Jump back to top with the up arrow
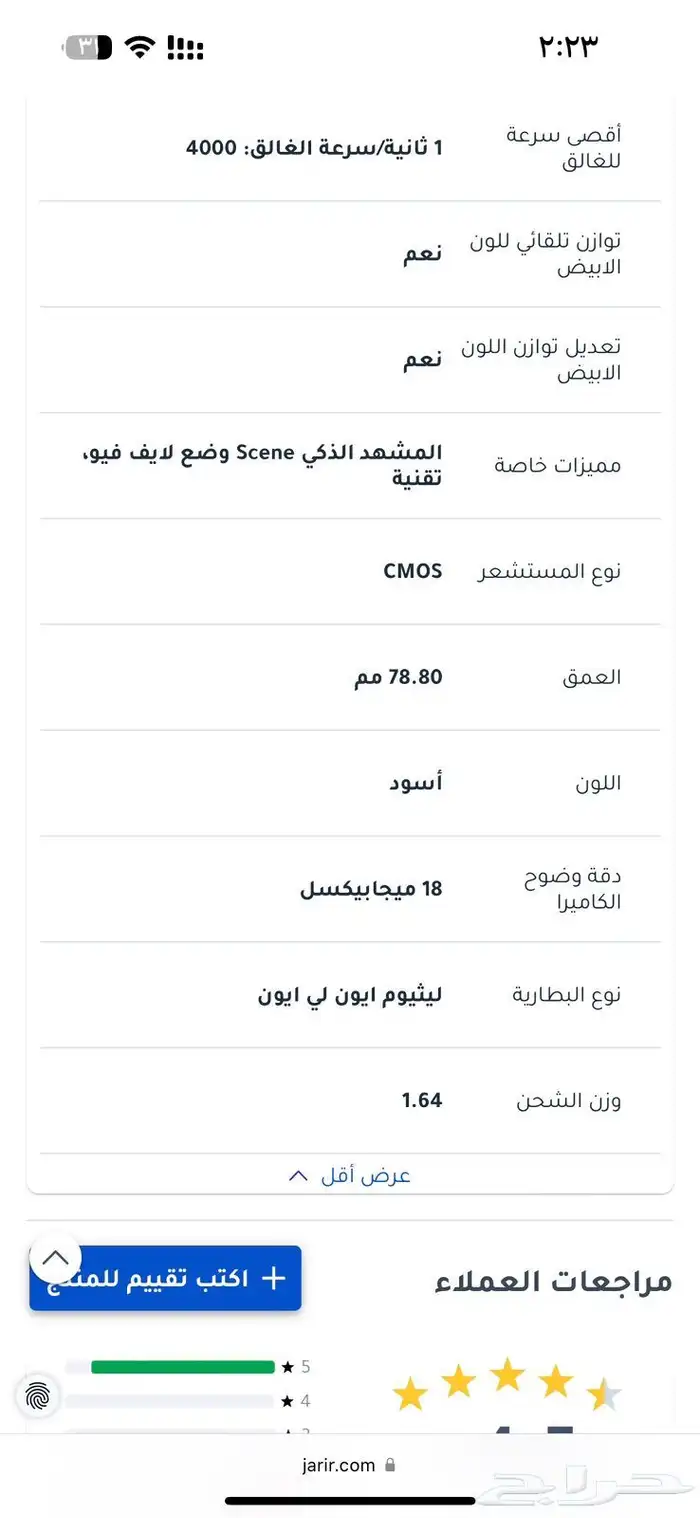The width and height of the screenshot is (700, 1518). click(x=56, y=1259)
